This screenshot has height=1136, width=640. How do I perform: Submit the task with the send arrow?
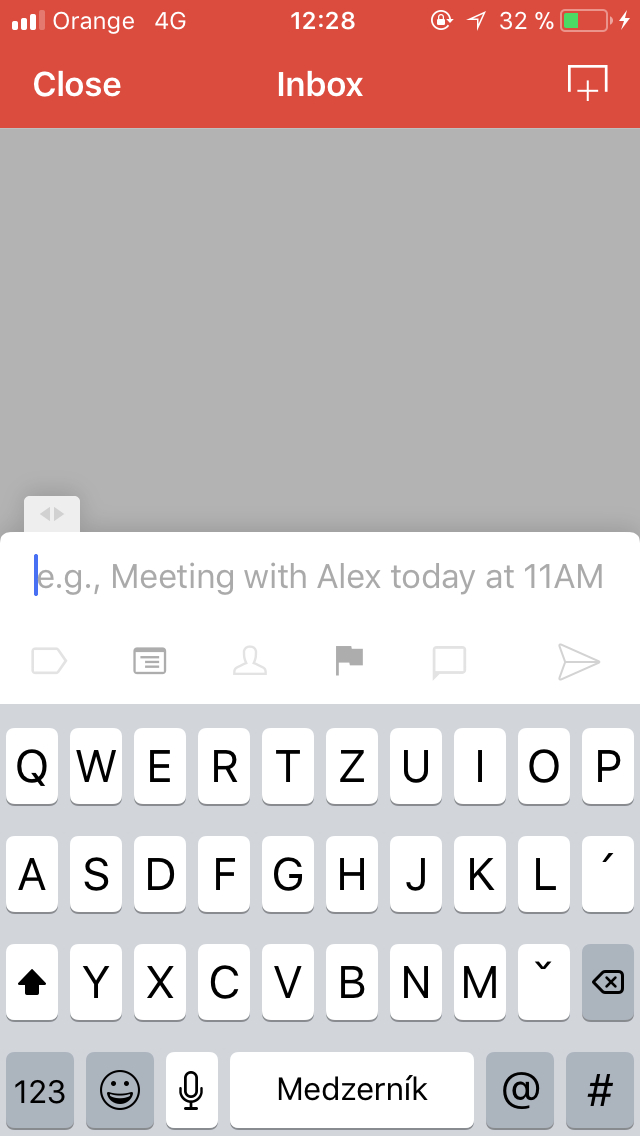[x=579, y=661]
